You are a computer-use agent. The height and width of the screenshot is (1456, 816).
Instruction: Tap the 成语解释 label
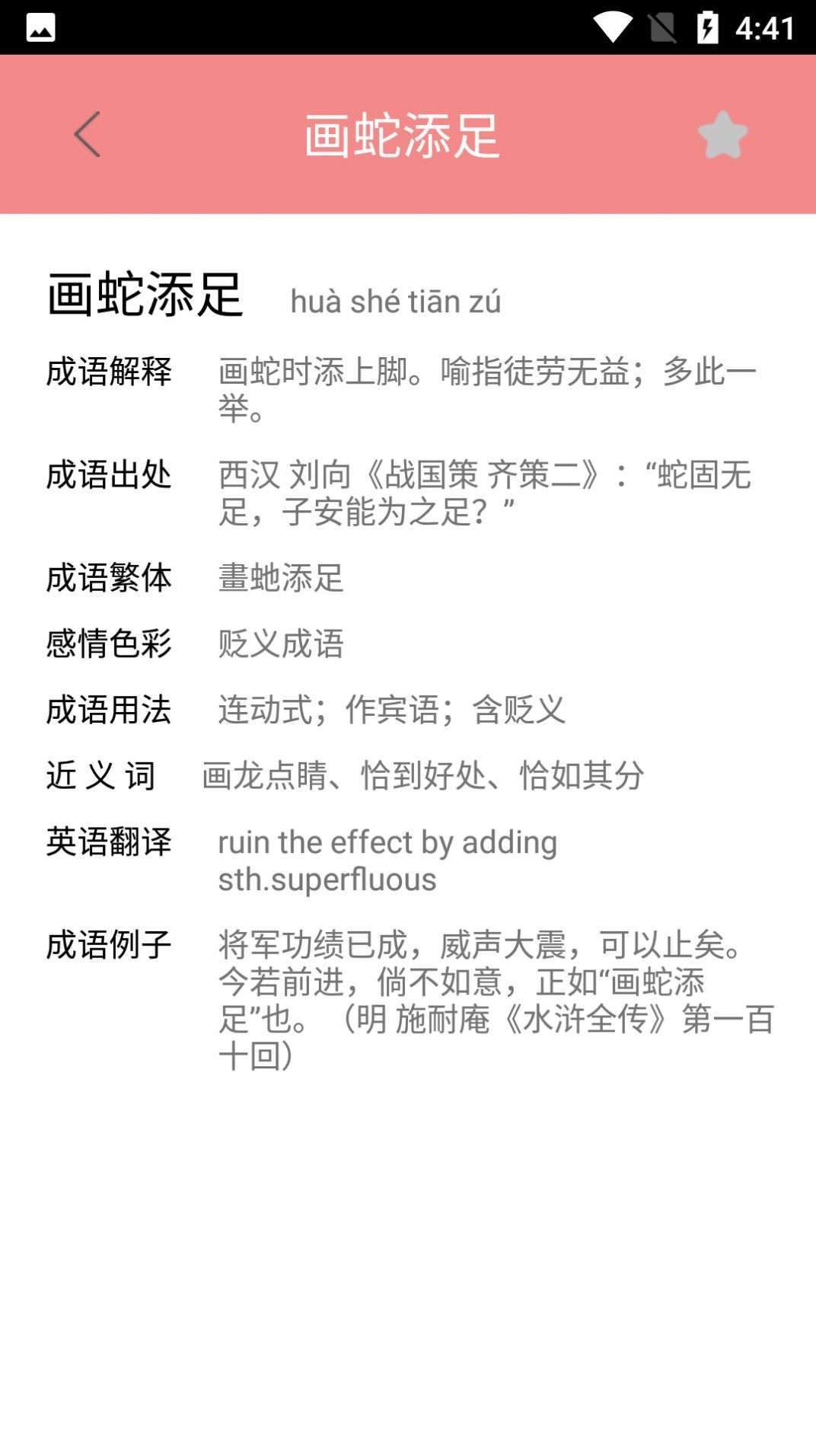[x=110, y=374]
